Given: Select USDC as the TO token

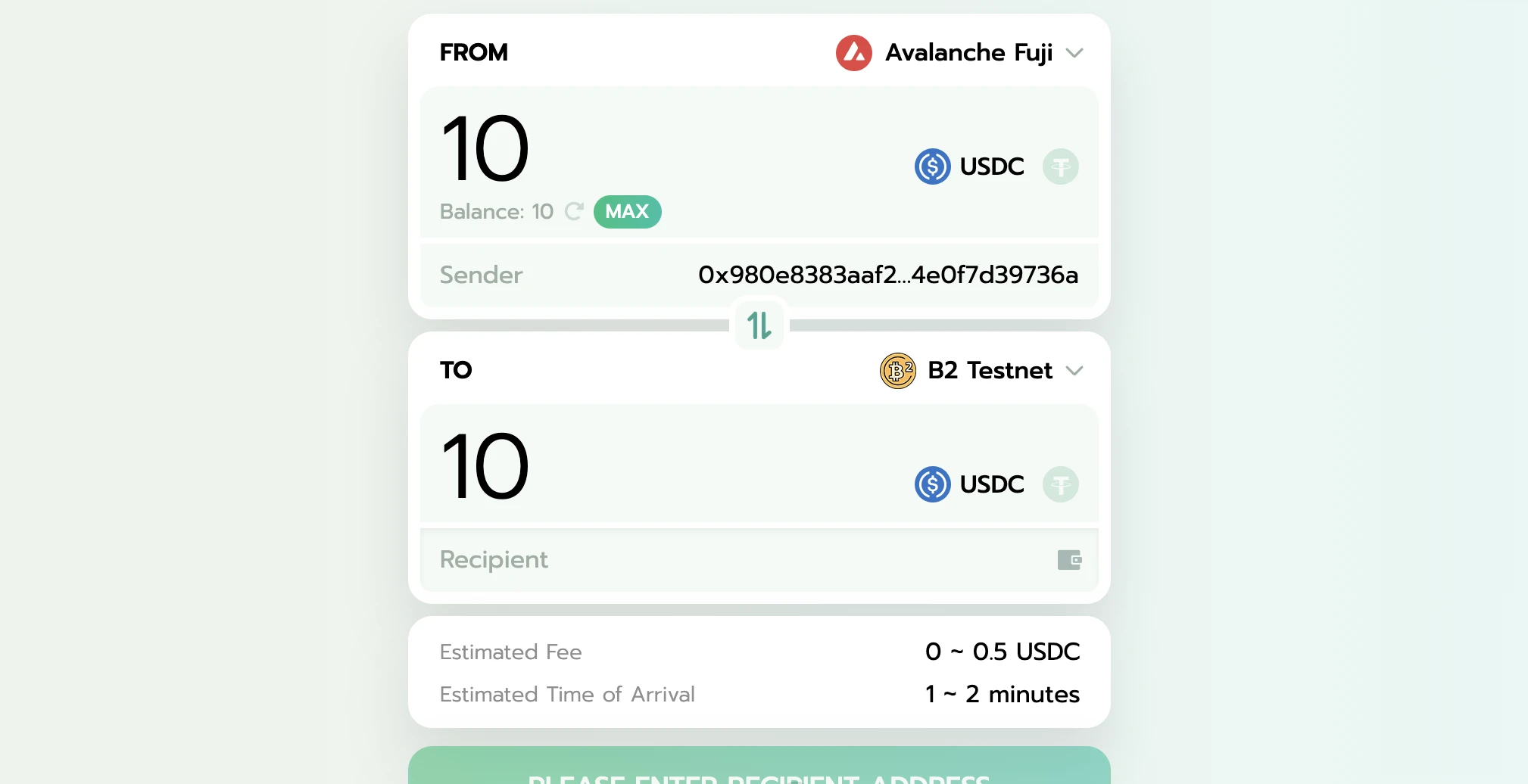Looking at the screenshot, I should point(970,484).
